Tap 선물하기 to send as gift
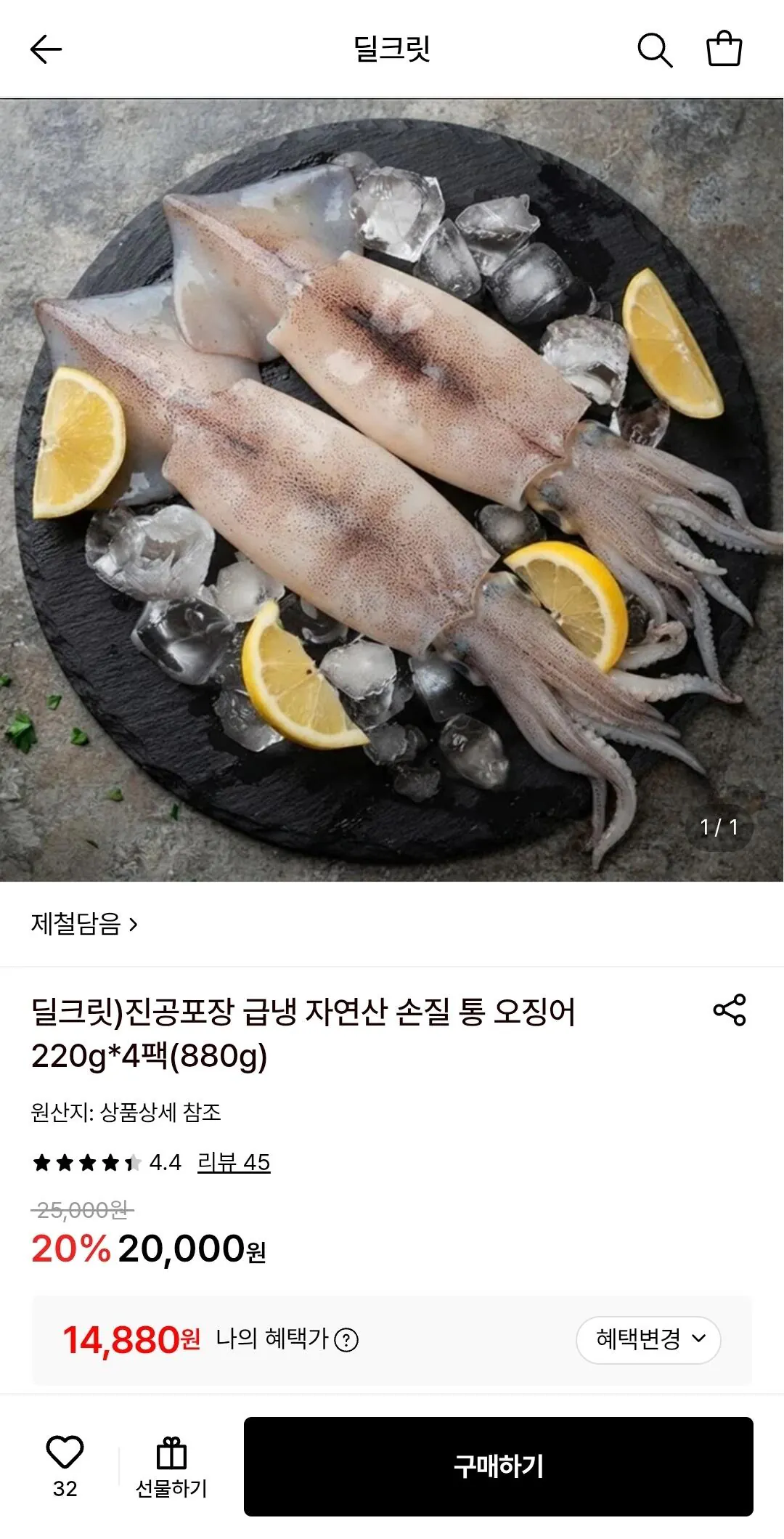This screenshot has width=784, height=1539. pos(171,1467)
